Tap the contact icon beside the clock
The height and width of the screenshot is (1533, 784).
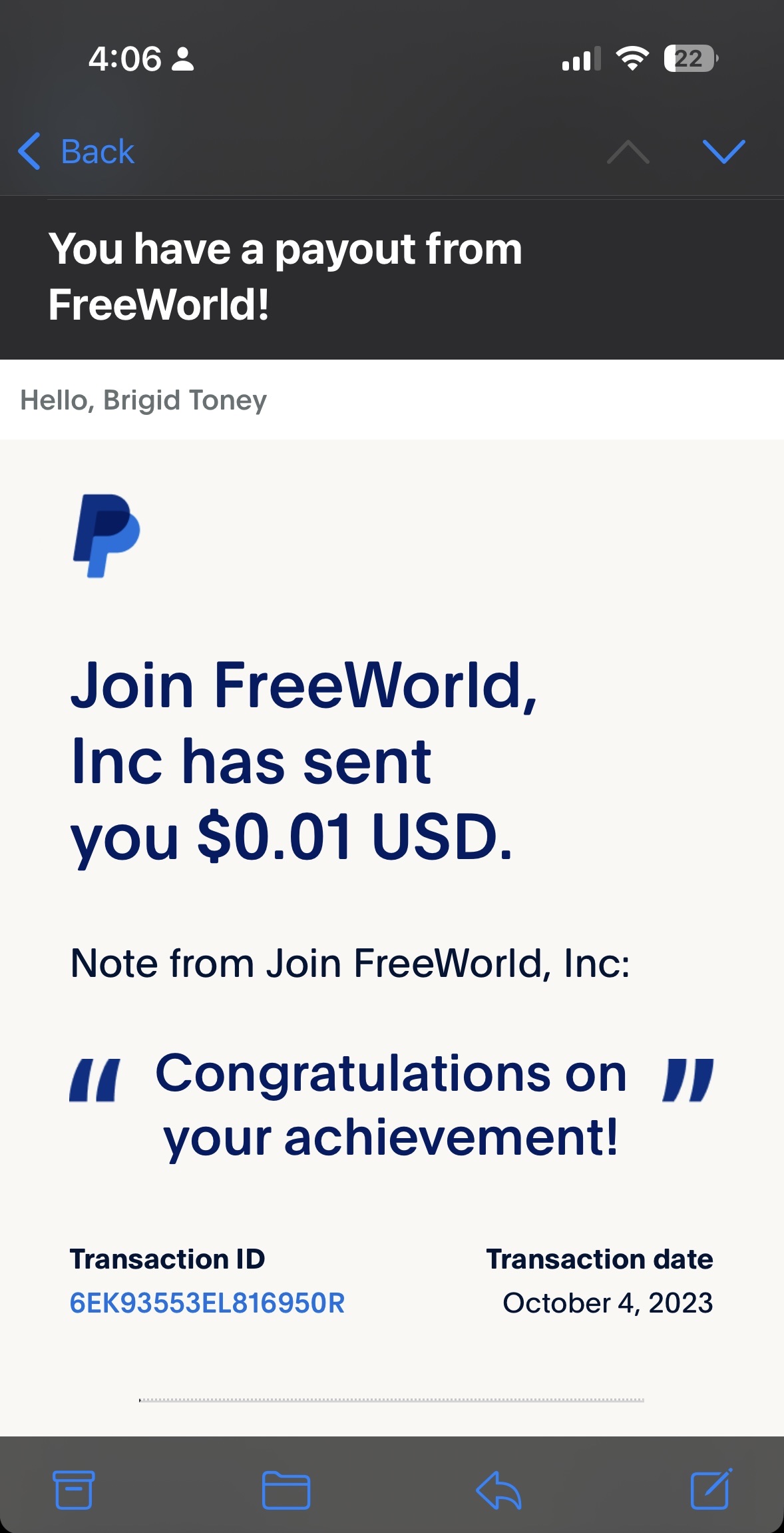click(182, 60)
